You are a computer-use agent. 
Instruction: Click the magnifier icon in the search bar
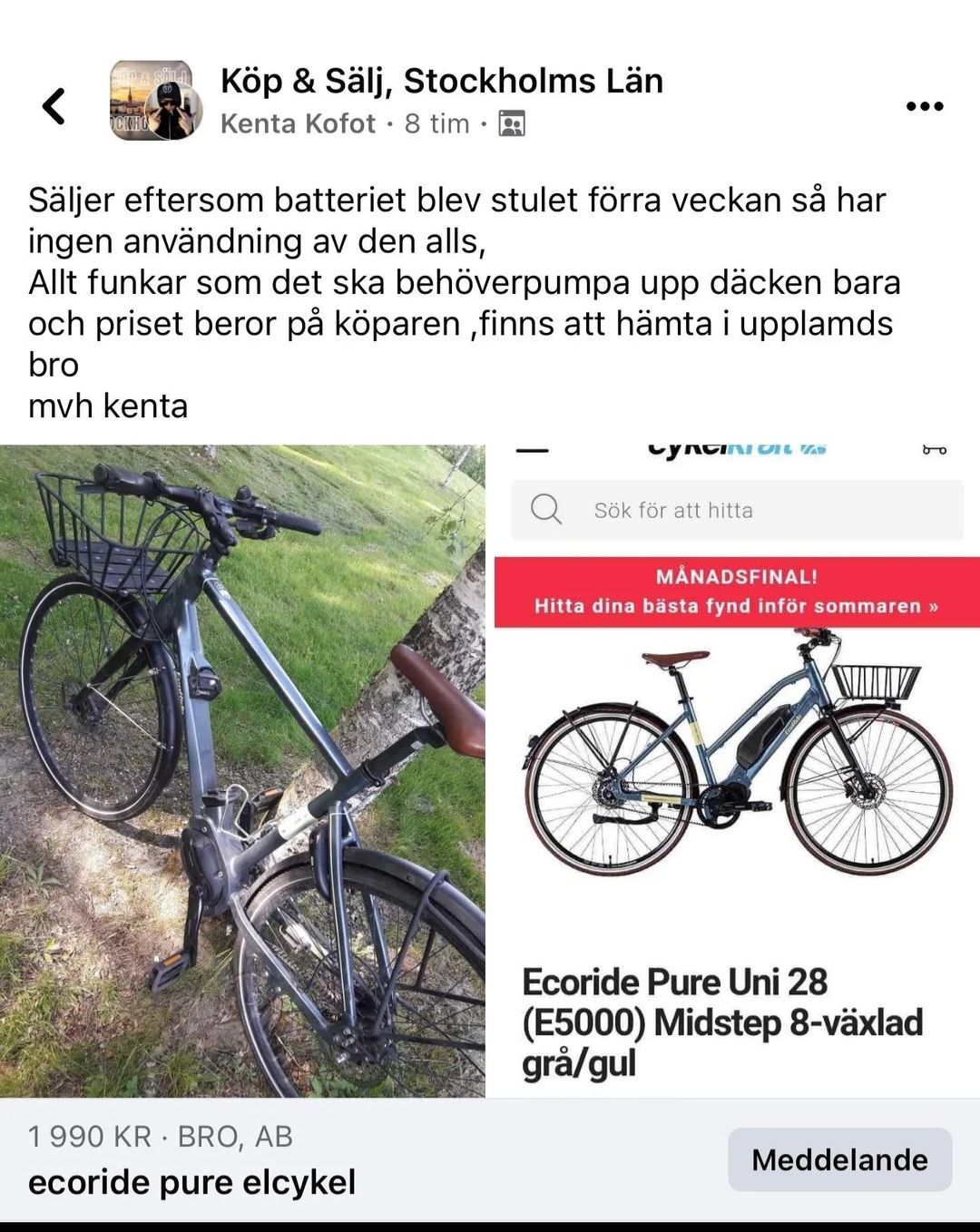click(x=545, y=510)
